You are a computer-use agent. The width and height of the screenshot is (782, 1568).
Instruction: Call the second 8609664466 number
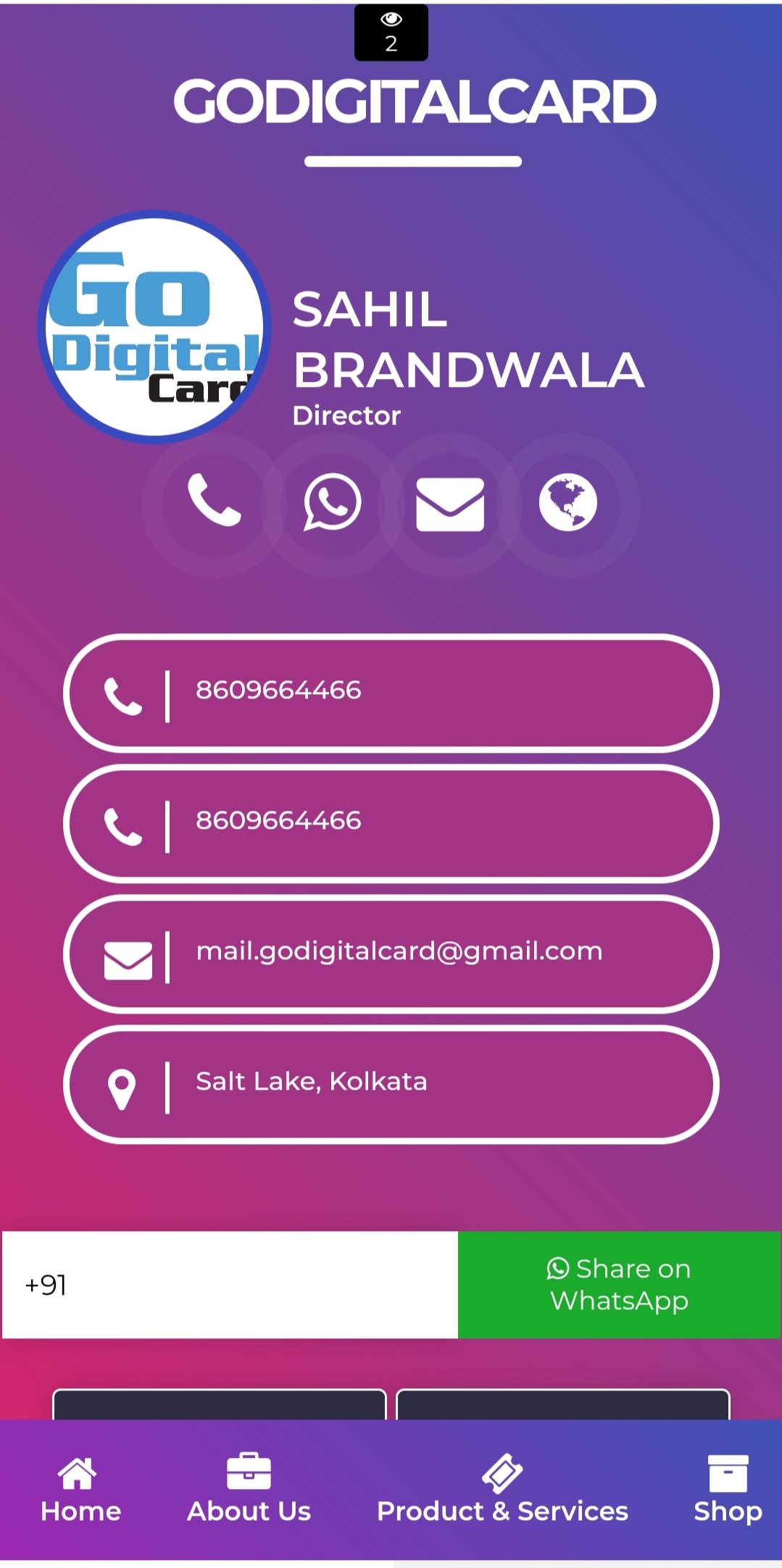(x=391, y=824)
